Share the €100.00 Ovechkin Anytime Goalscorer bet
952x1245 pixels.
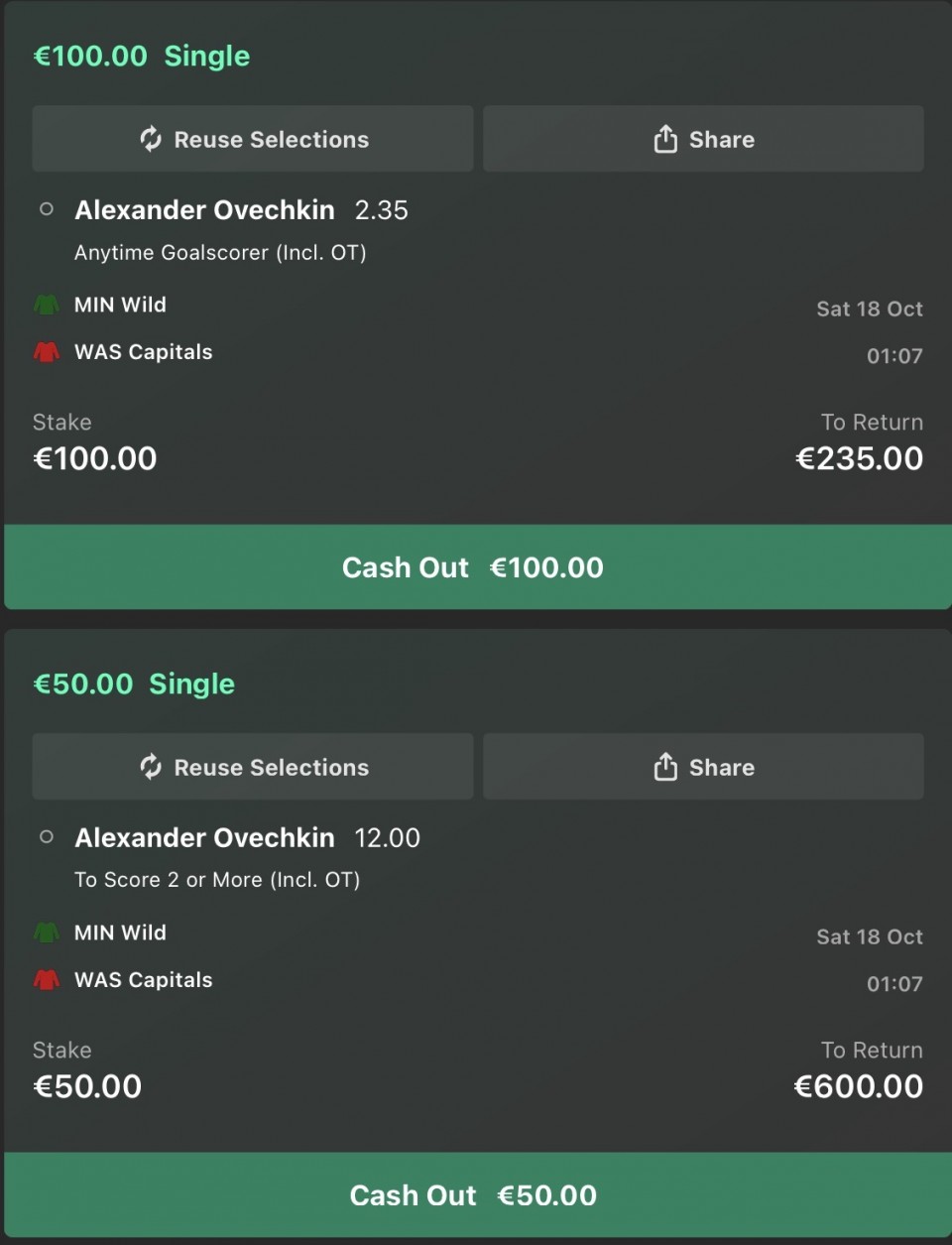tap(703, 139)
